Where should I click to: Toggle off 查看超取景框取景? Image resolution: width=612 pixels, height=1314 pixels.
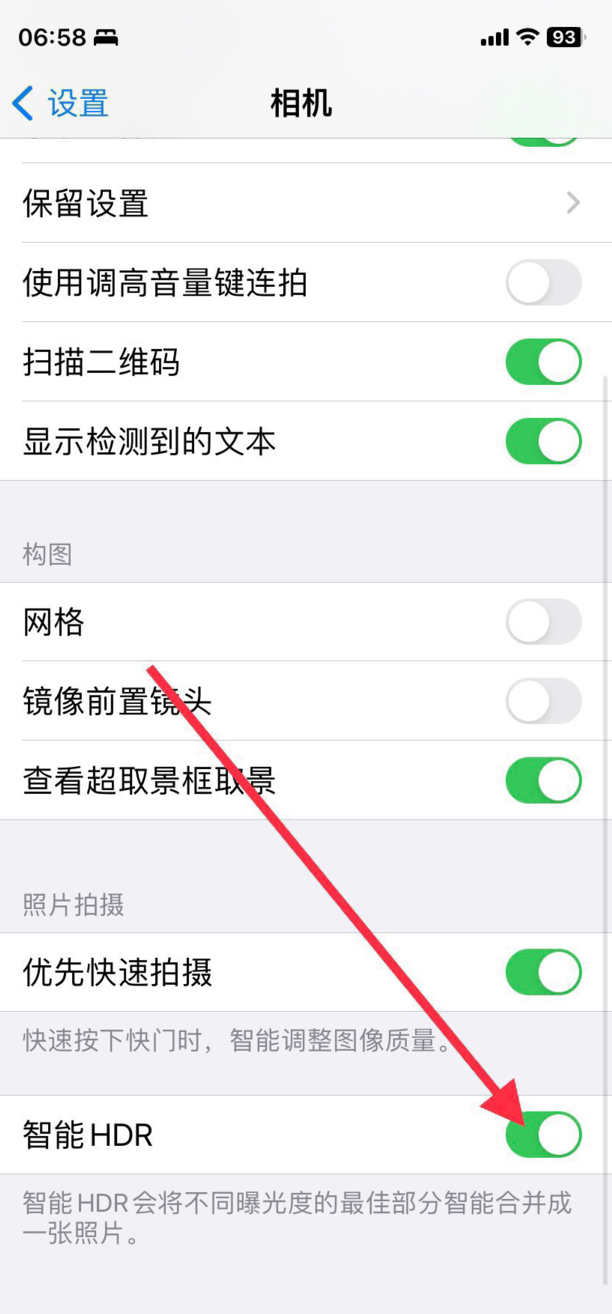pos(543,780)
